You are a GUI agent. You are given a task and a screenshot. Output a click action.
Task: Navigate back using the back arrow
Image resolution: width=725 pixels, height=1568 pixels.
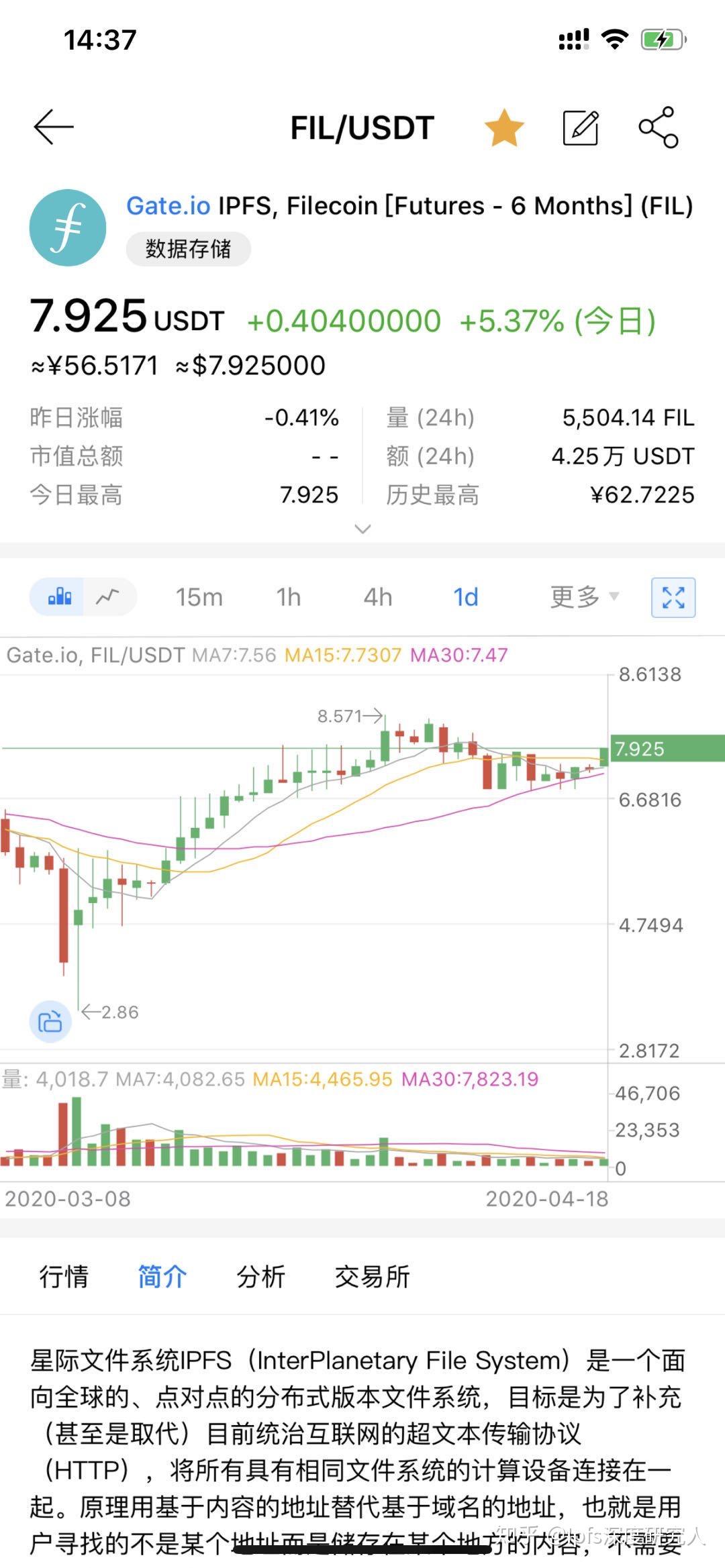click(51, 126)
